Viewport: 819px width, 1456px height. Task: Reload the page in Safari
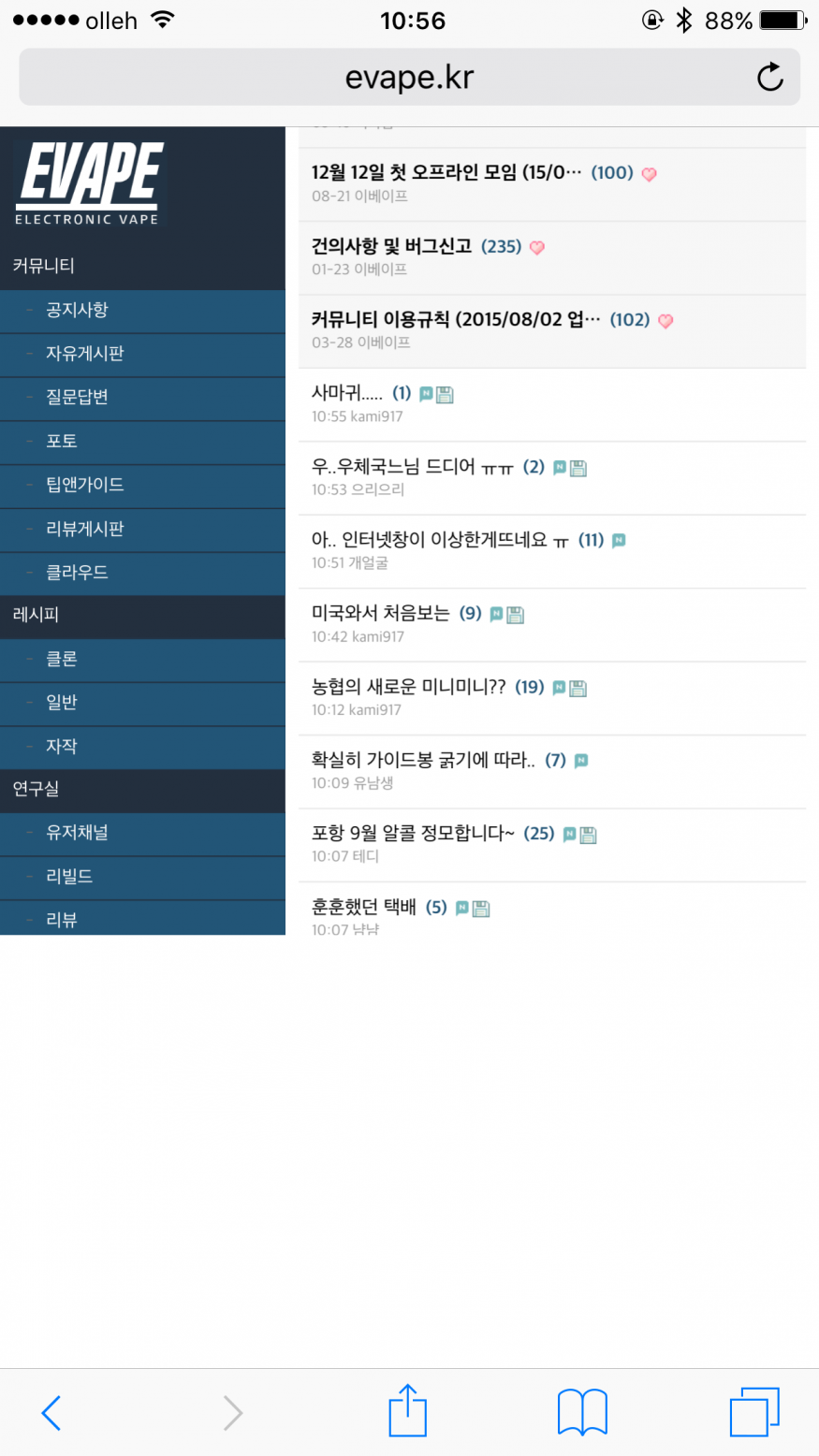coord(769,77)
